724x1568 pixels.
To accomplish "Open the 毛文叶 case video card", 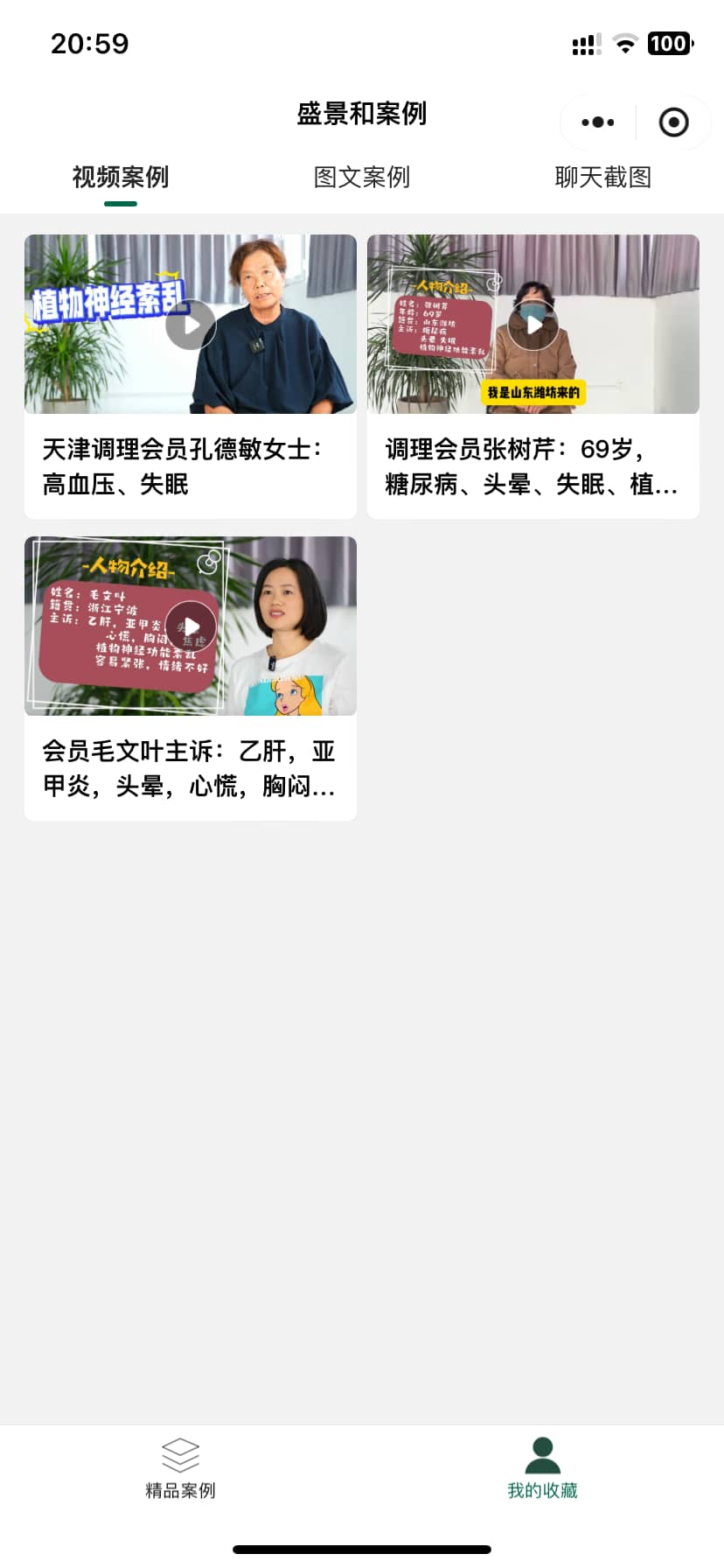I will point(191,678).
